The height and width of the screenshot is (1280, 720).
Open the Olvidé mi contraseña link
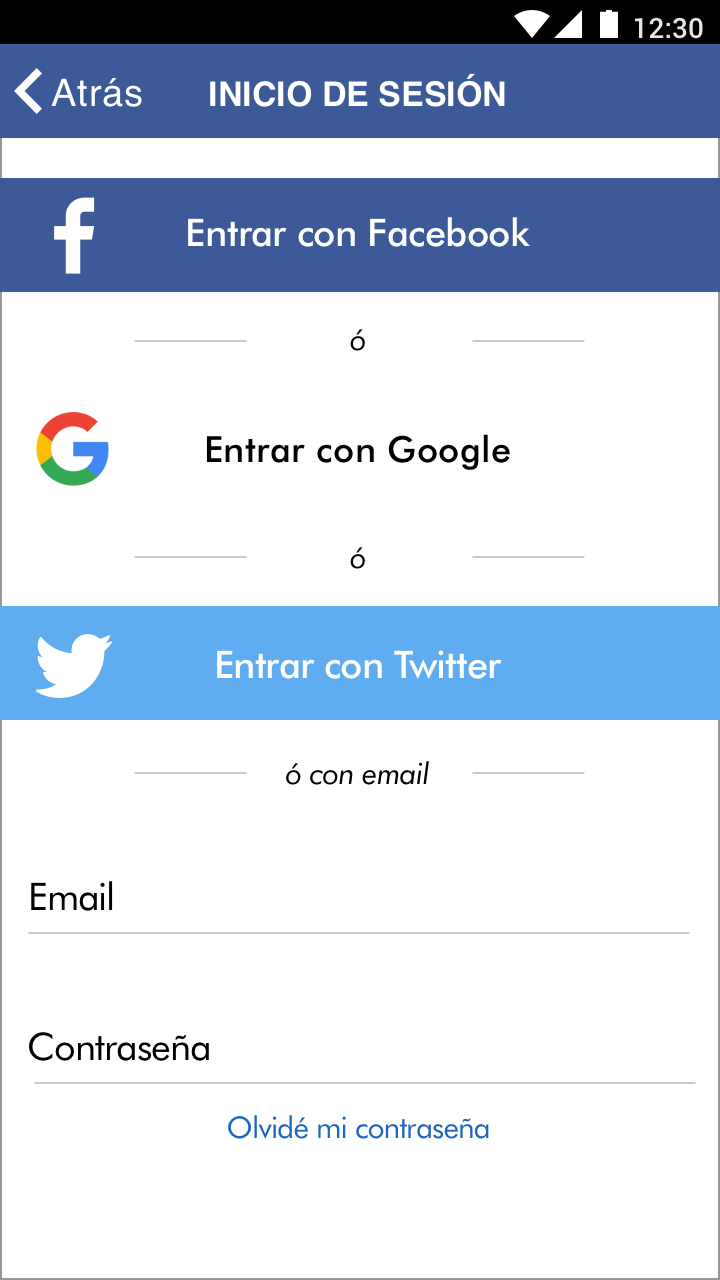[358, 1128]
